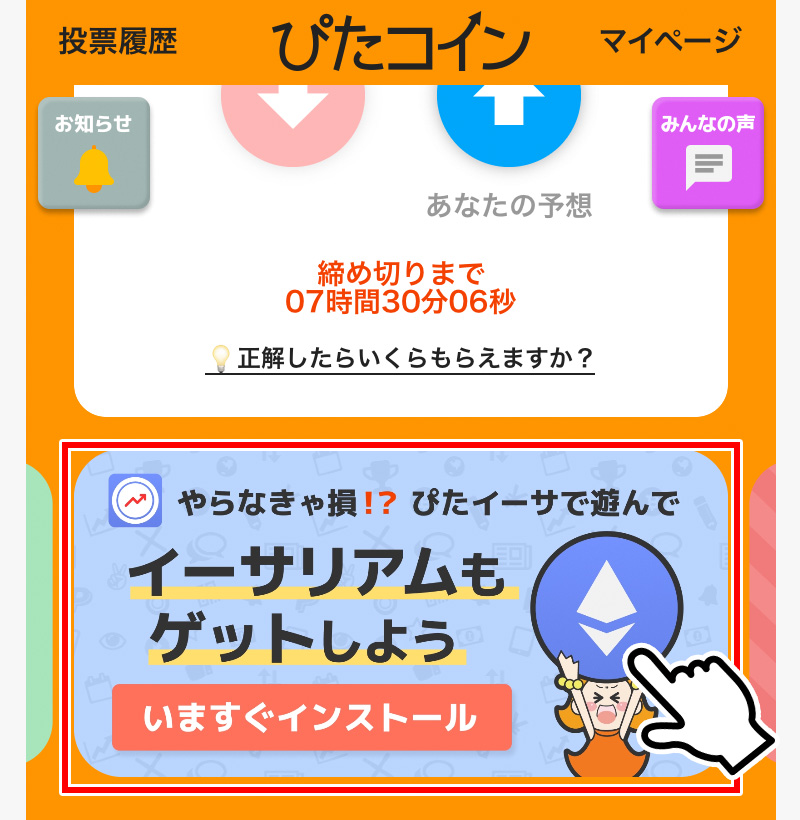Open みんなの声 comments
This screenshot has width=800, height=820.
pyautogui.click(x=707, y=153)
